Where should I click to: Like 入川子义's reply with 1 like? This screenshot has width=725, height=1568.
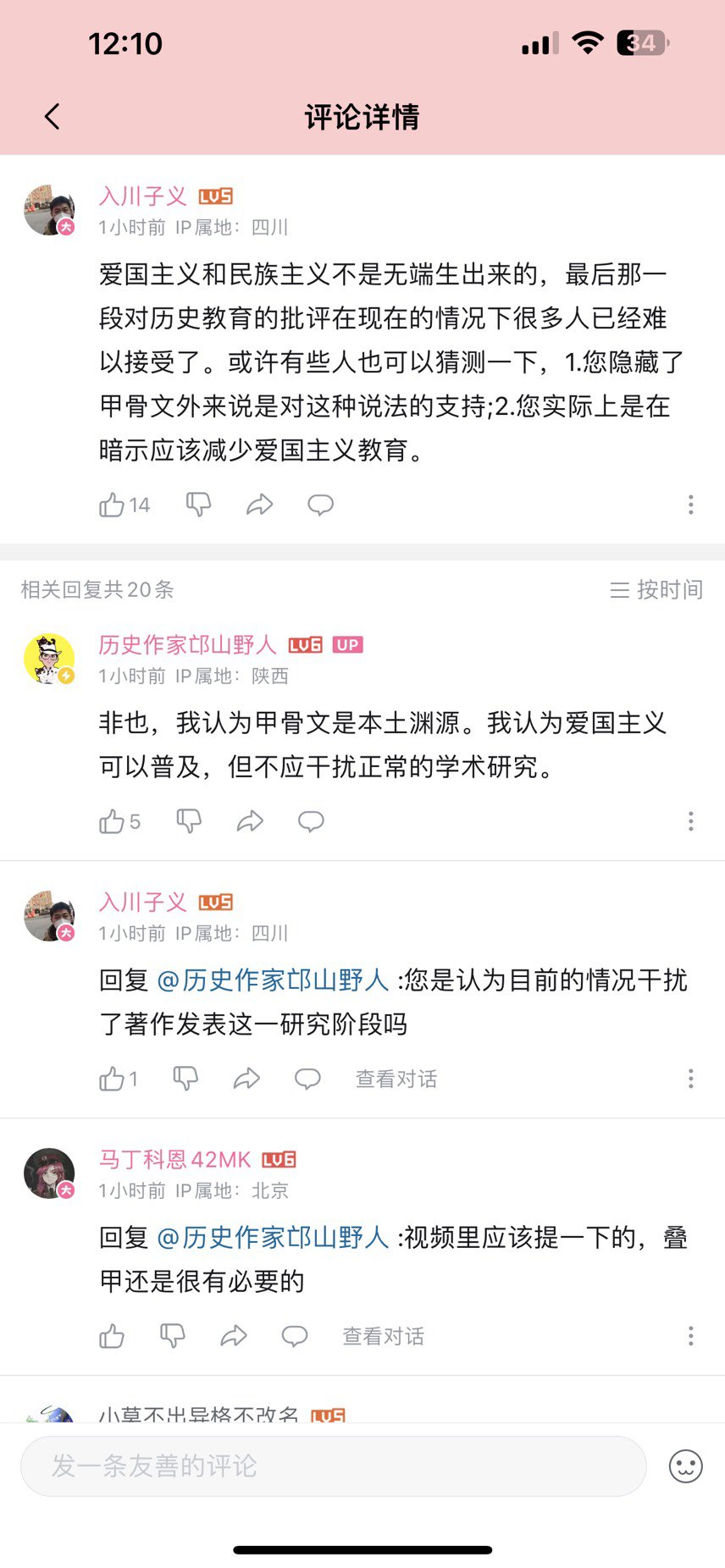113,1079
